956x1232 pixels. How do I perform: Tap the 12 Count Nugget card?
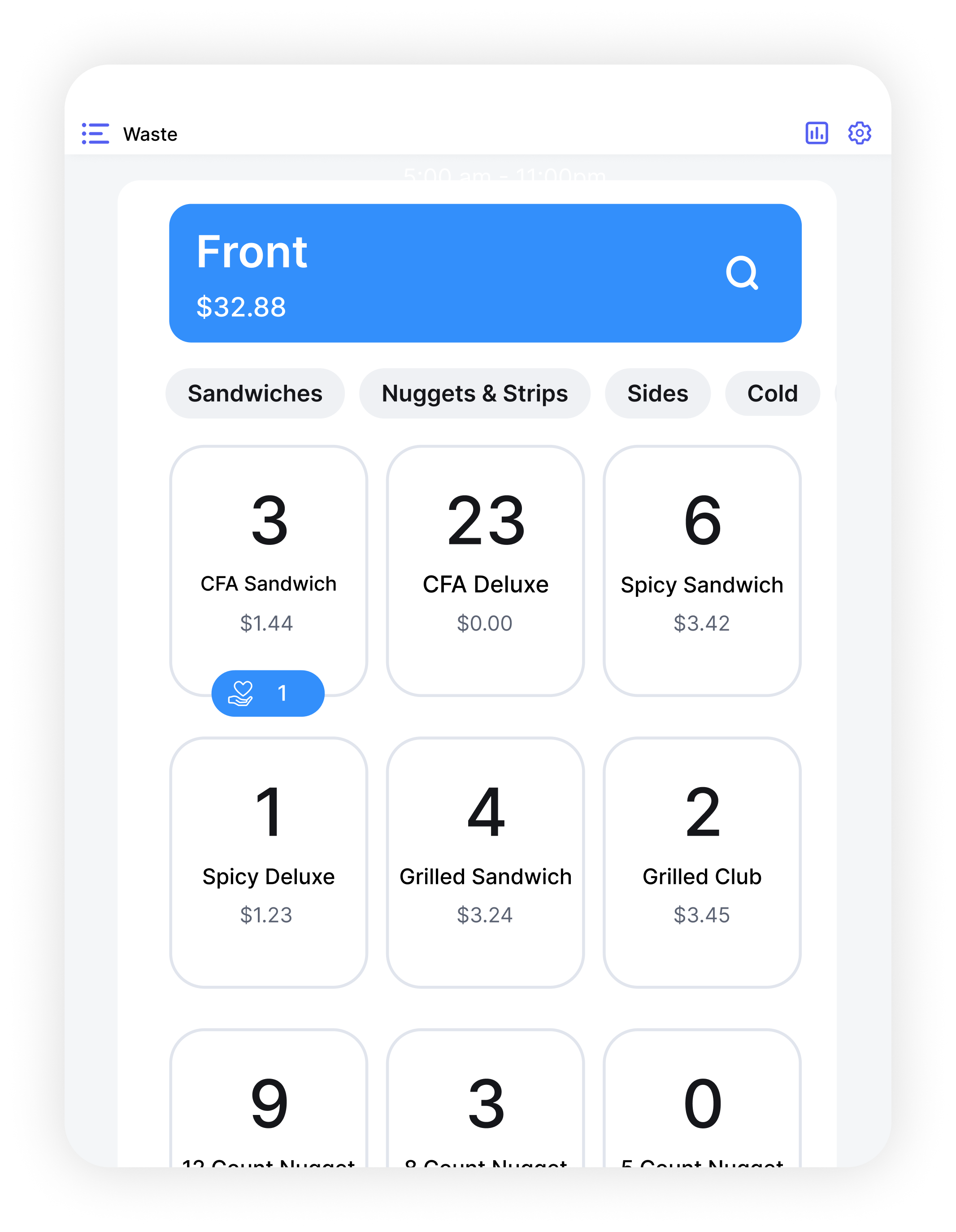coord(269,1106)
